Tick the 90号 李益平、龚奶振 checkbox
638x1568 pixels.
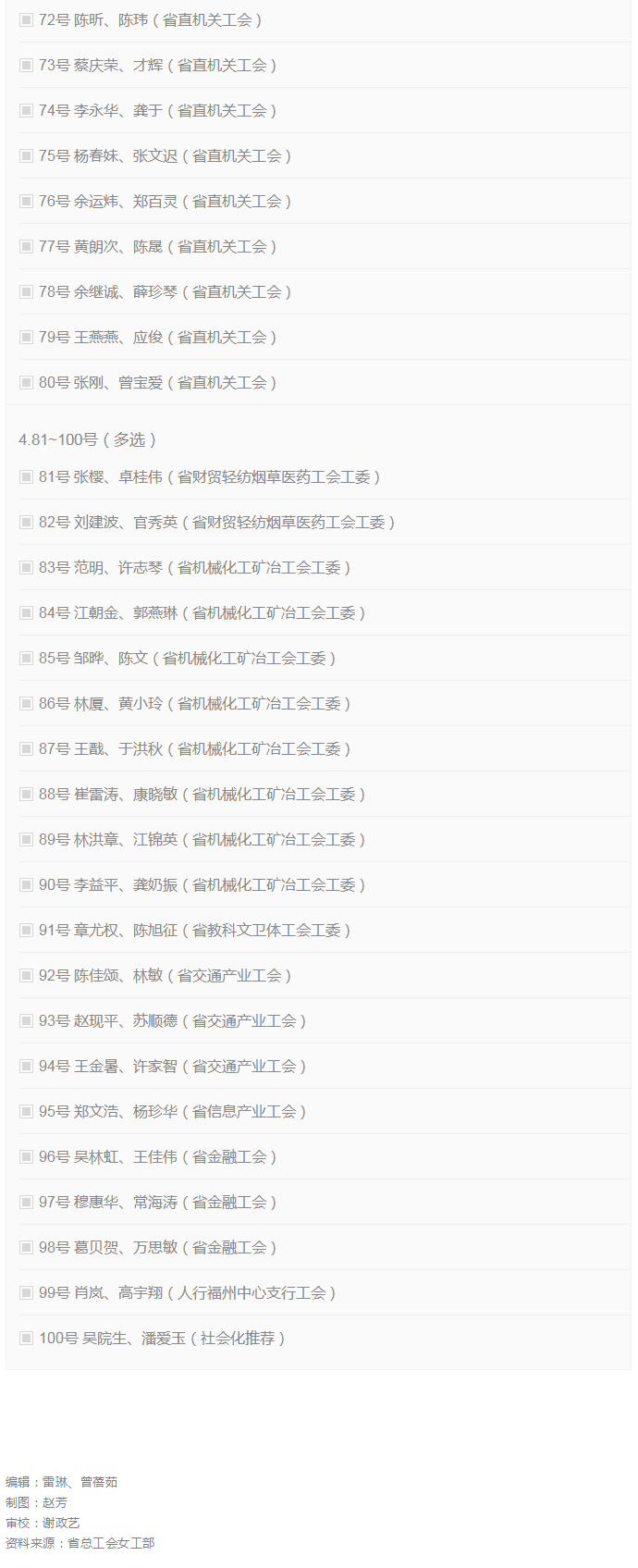coord(26,884)
